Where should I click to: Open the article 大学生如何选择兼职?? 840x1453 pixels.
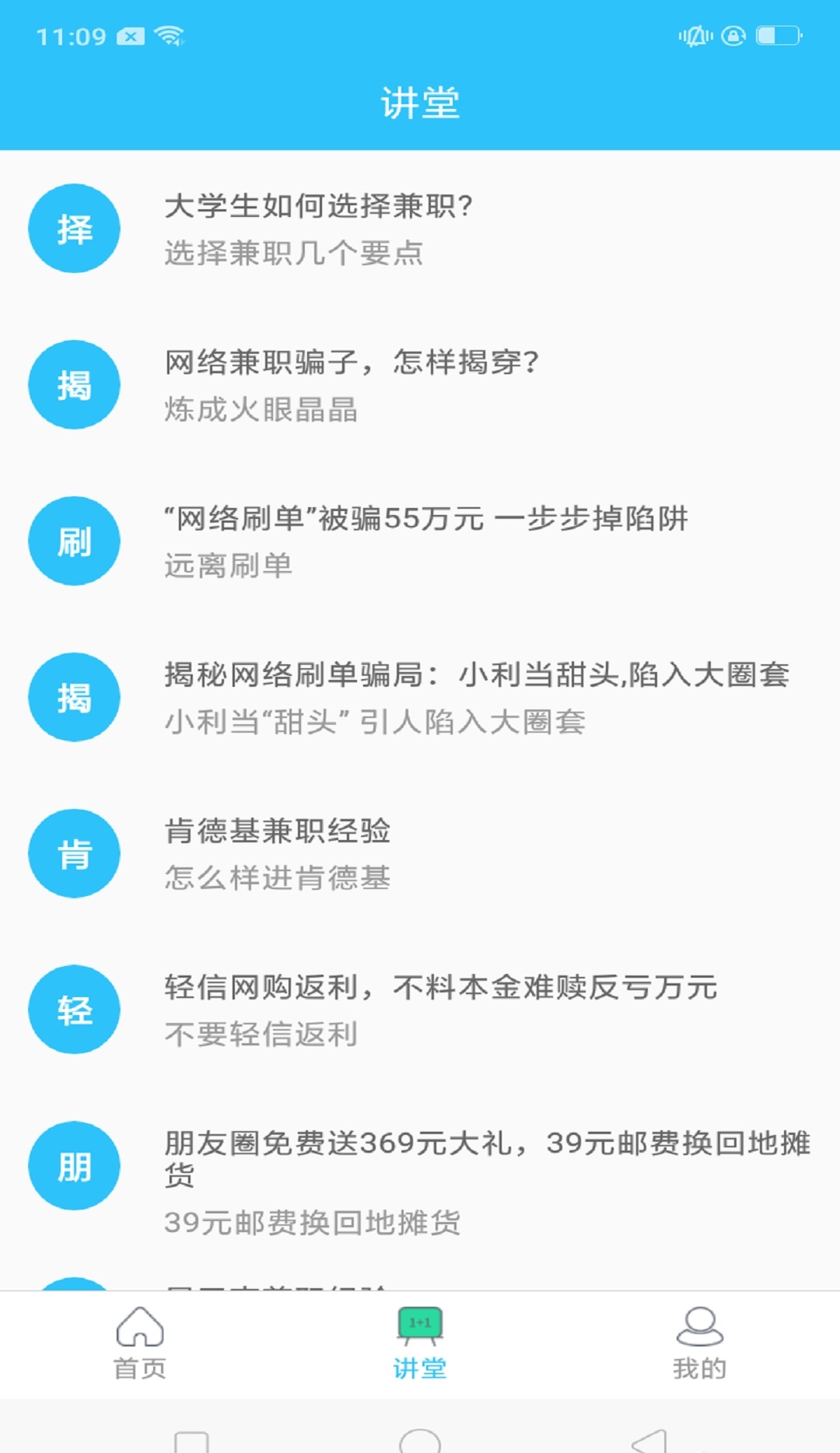(420, 229)
